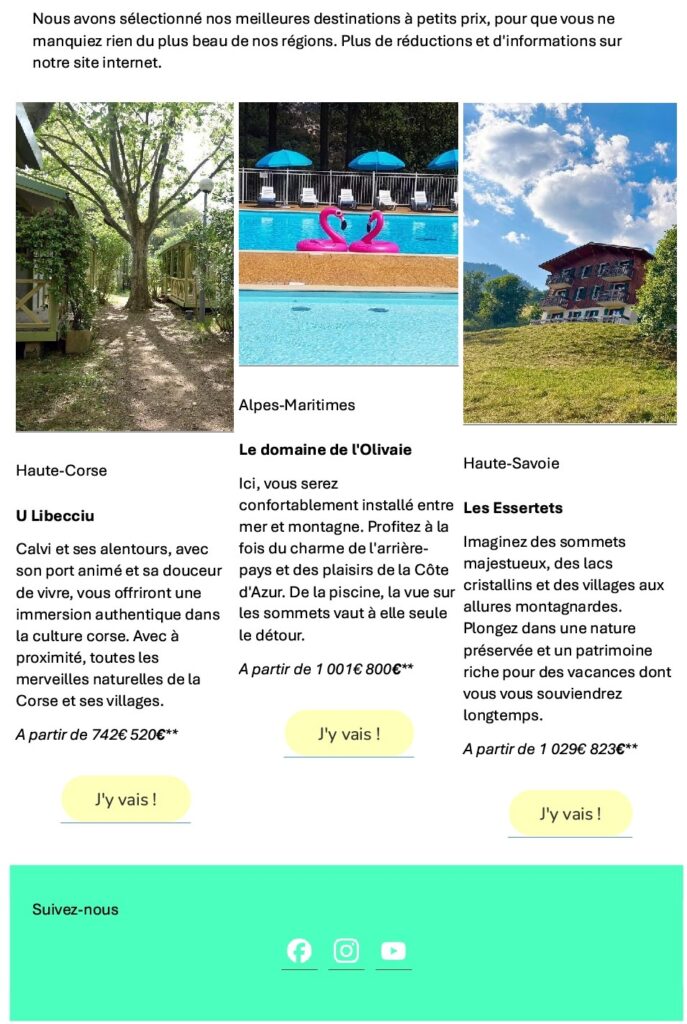Tap "J'y vais !" under U Libecciu
This screenshot has width=687, height=1024.
126,799
